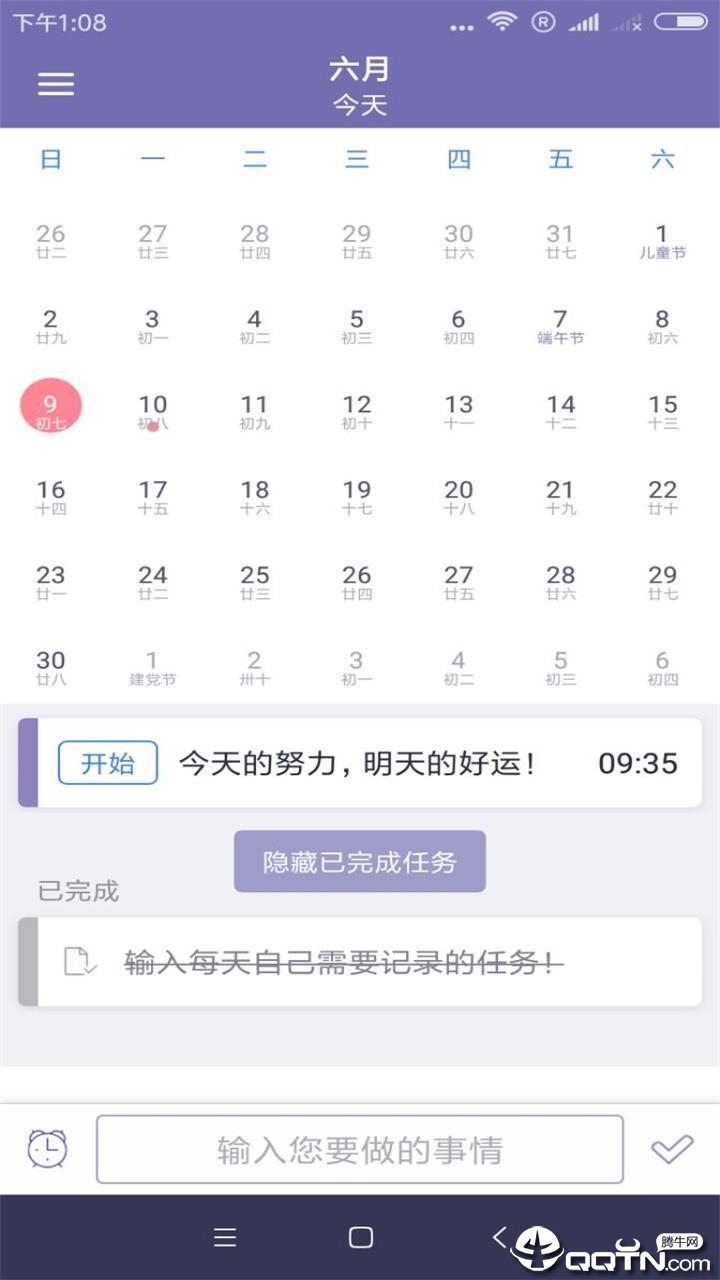Open the navigation drawer menu
This screenshot has width=720, height=1280.
[x=56, y=83]
